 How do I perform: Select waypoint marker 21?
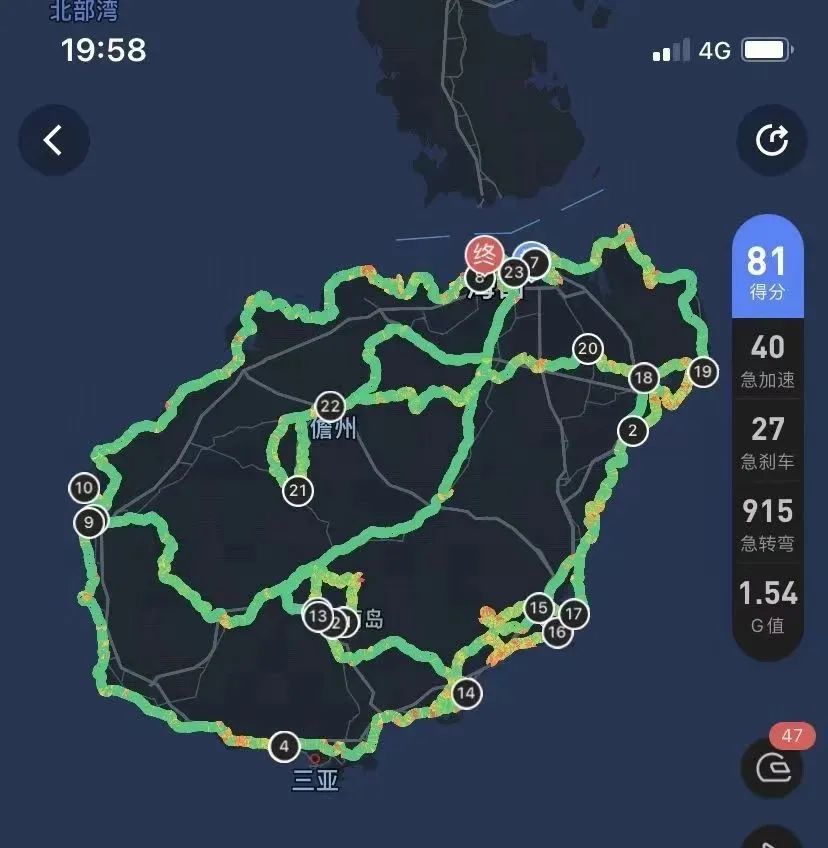pyautogui.click(x=297, y=490)
